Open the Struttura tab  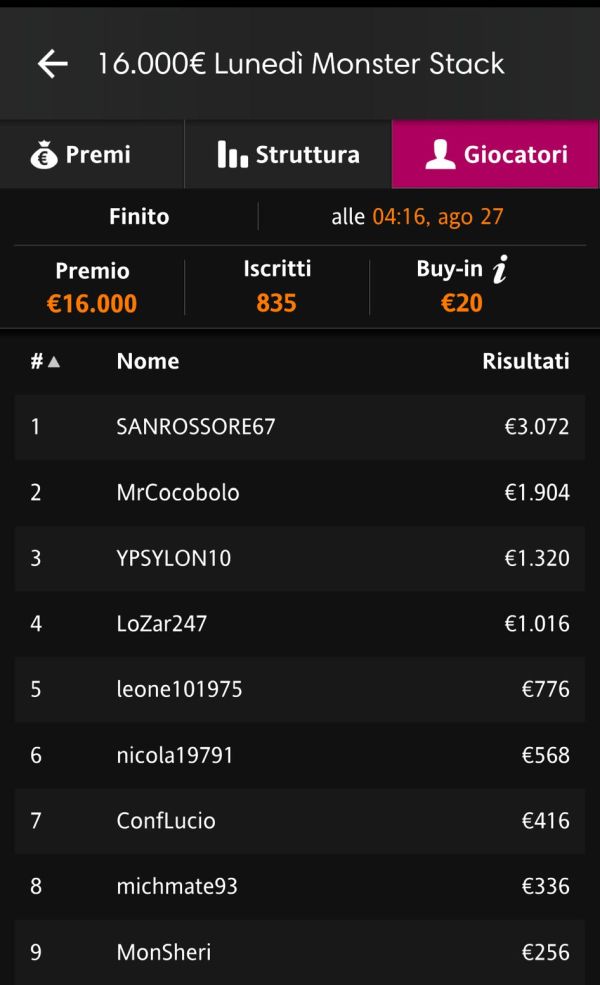click(x=288, y=155)
